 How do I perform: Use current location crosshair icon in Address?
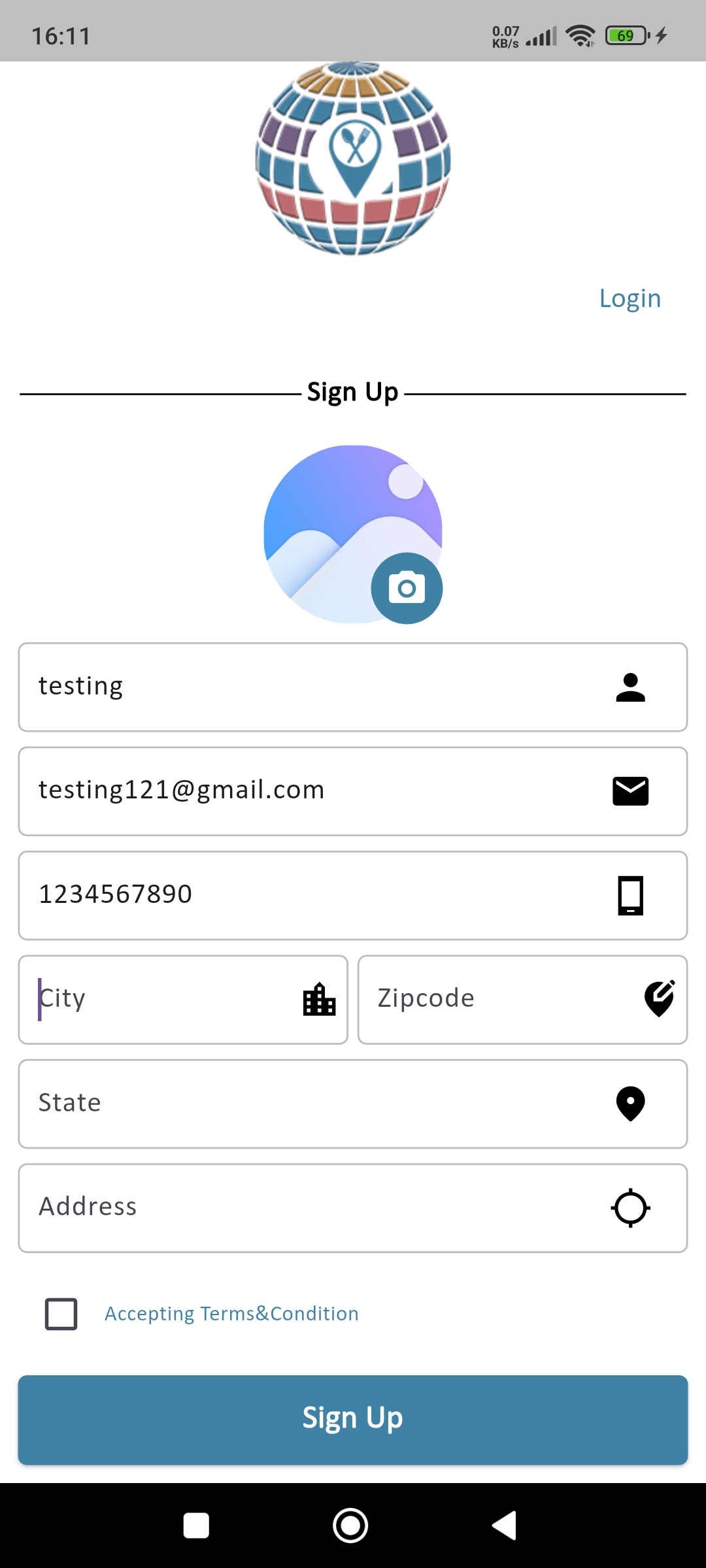click(x=630, y=1207)
